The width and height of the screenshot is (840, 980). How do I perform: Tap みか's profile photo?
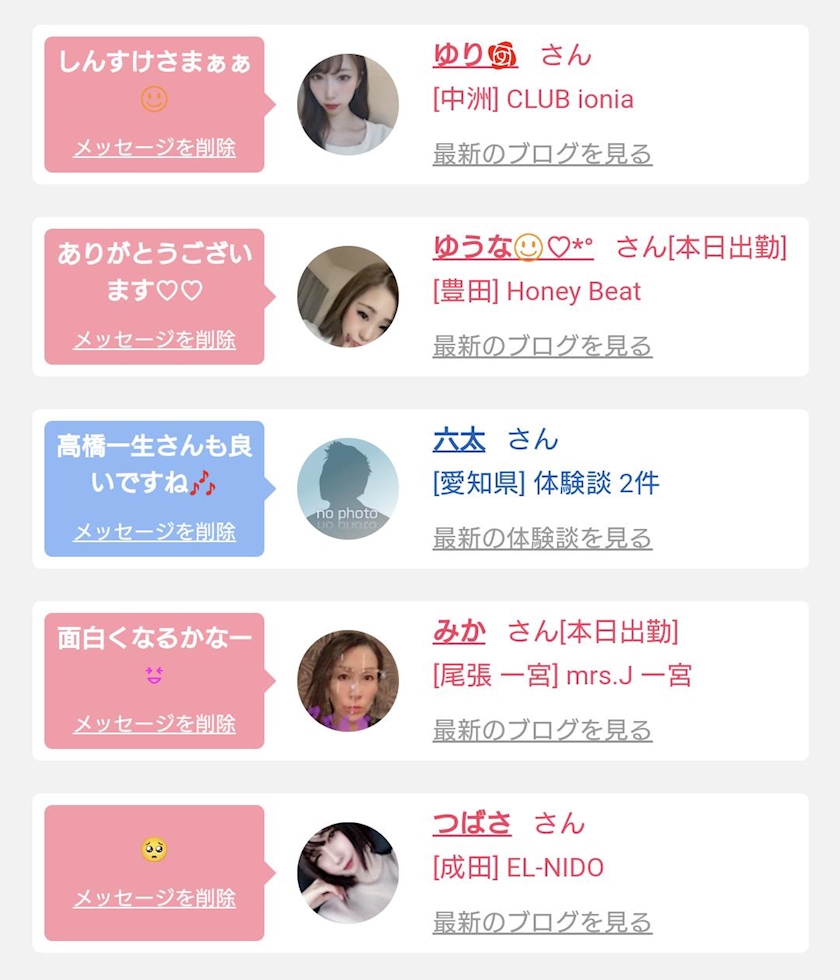pos(348,681)
